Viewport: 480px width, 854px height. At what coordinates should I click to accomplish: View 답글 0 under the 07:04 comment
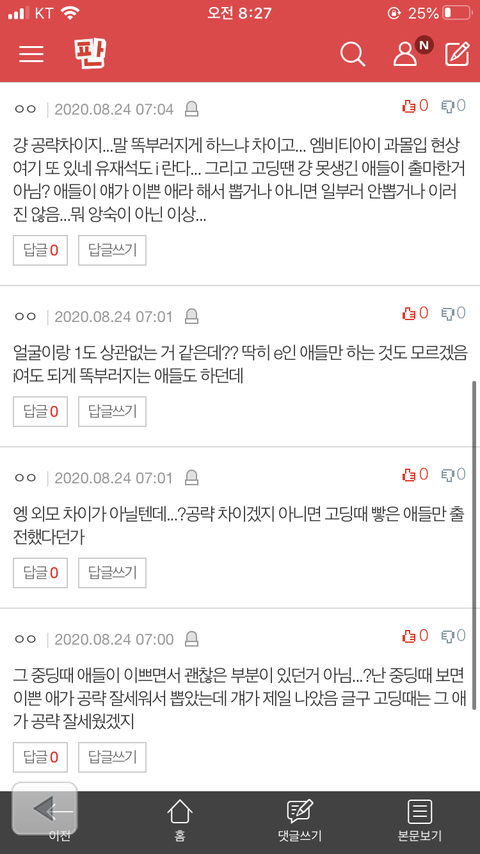(40, 251)
